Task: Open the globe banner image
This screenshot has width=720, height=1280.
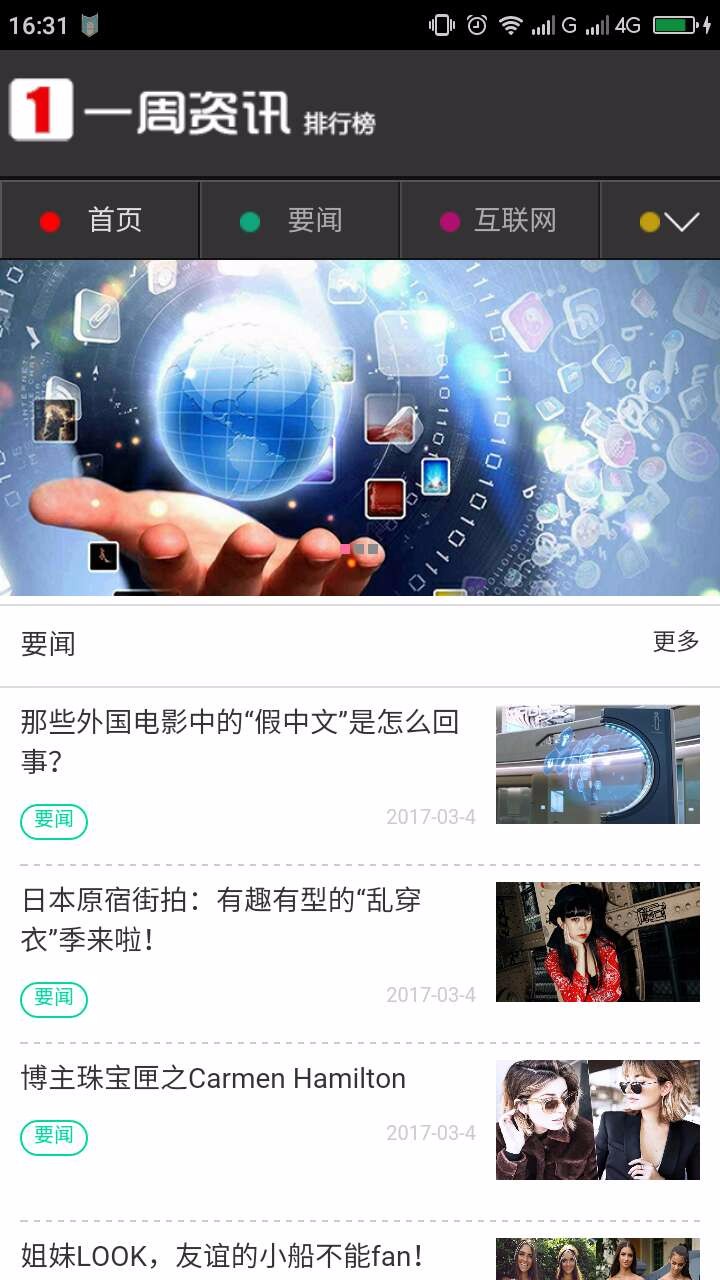Action: [360, 428]
